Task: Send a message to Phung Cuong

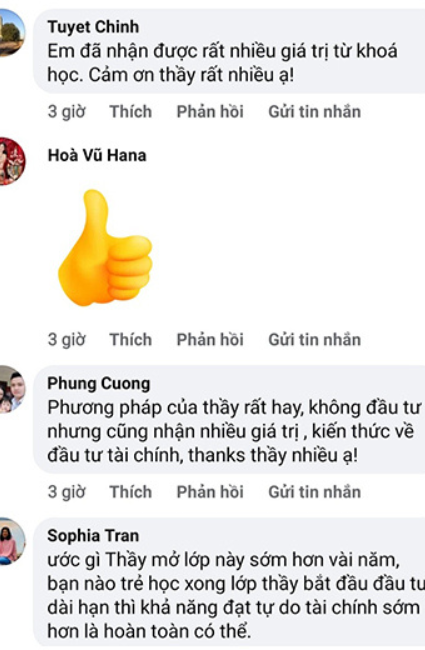Action: (314, 492)
